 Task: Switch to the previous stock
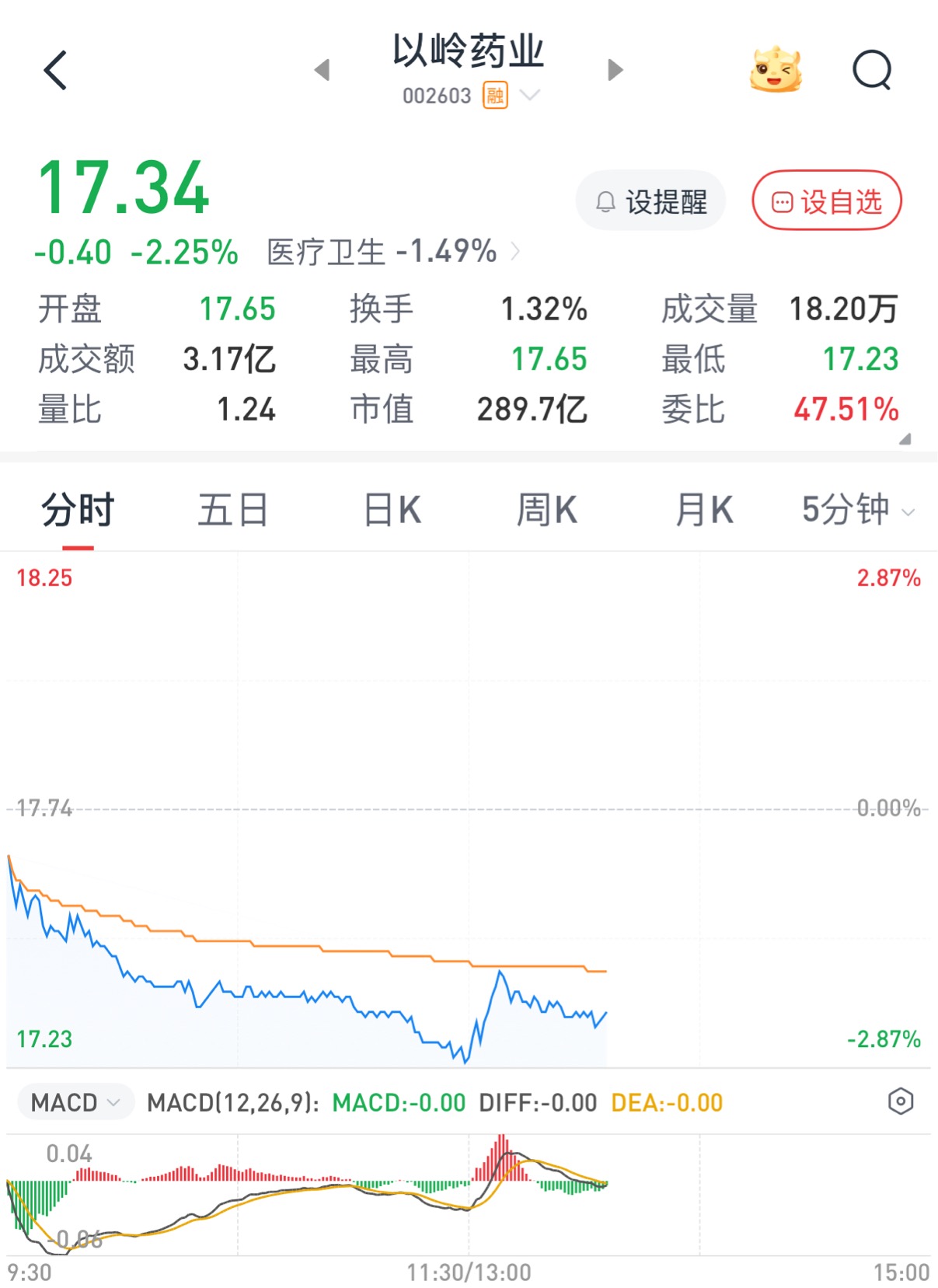pos(322,70)
